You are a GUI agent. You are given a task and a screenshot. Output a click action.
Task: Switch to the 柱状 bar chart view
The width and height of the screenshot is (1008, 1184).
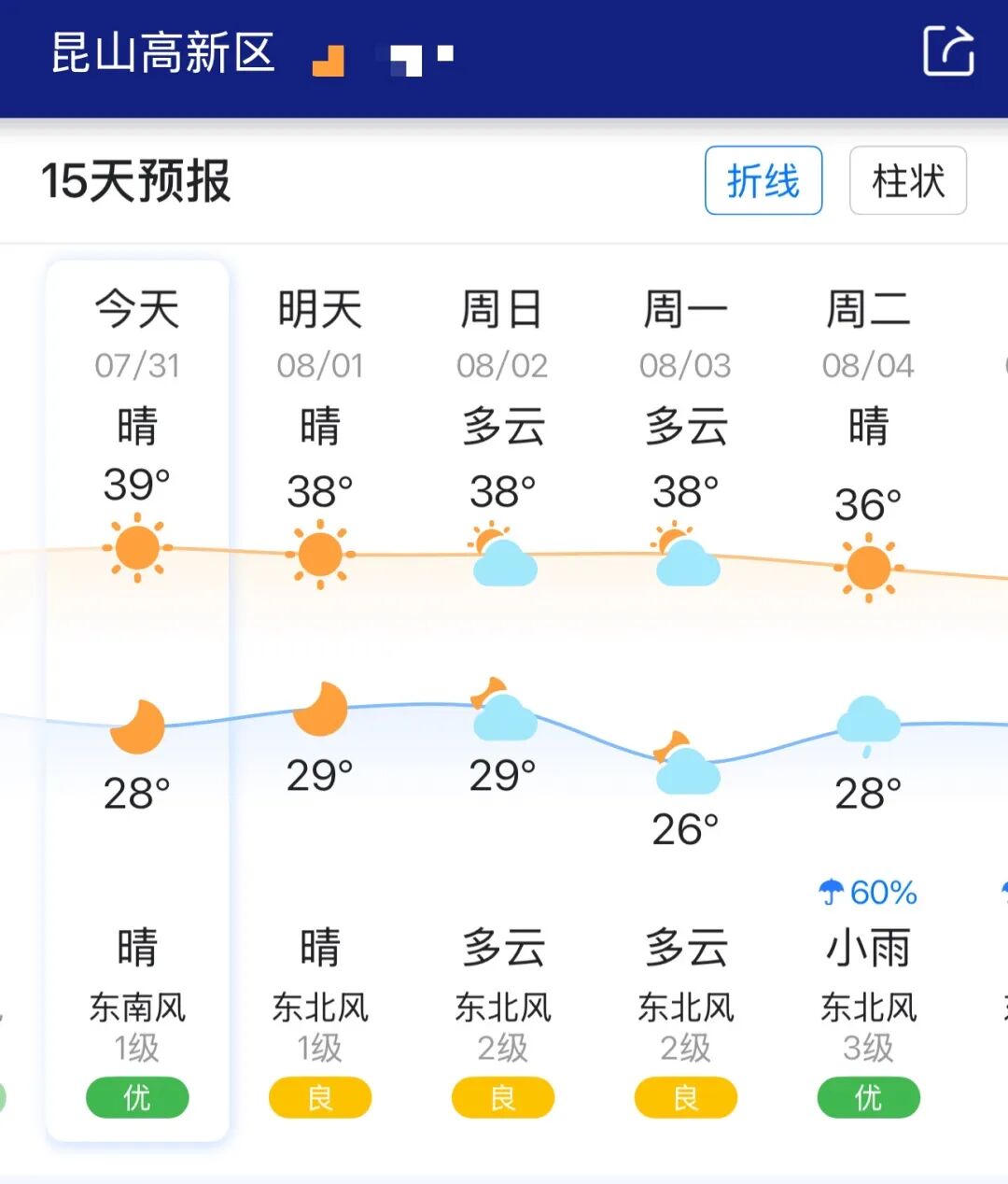pos(908,180)
